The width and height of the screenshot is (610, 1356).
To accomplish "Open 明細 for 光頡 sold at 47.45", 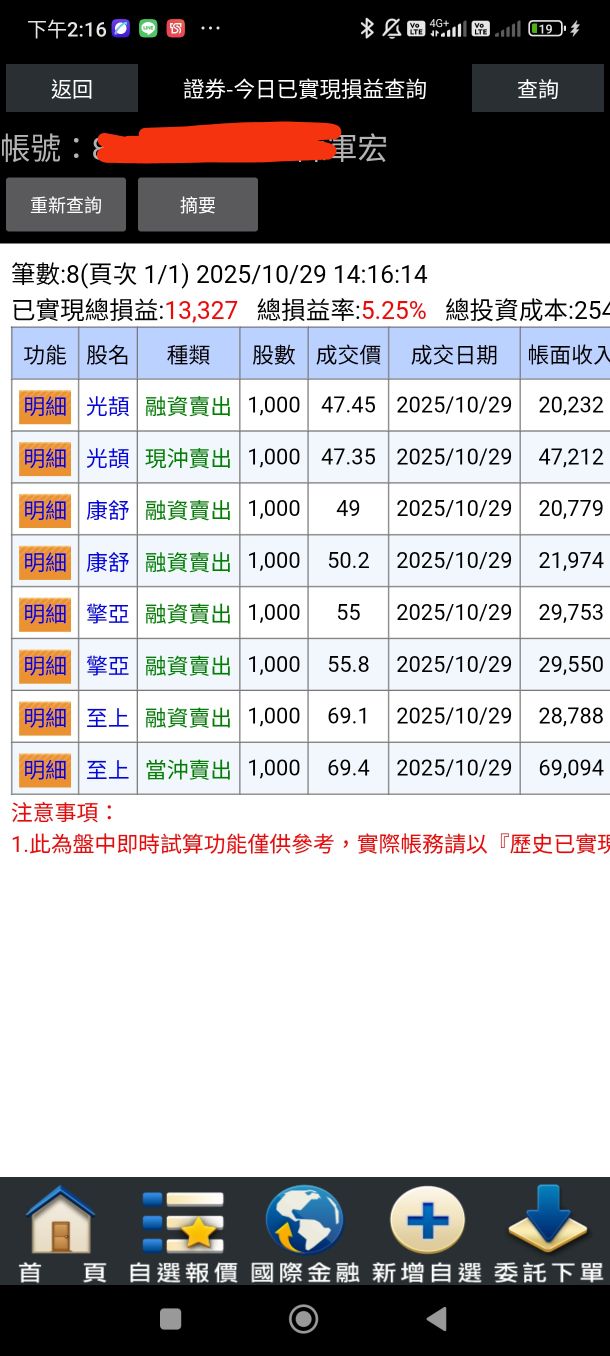I will (x=45, y=406).
